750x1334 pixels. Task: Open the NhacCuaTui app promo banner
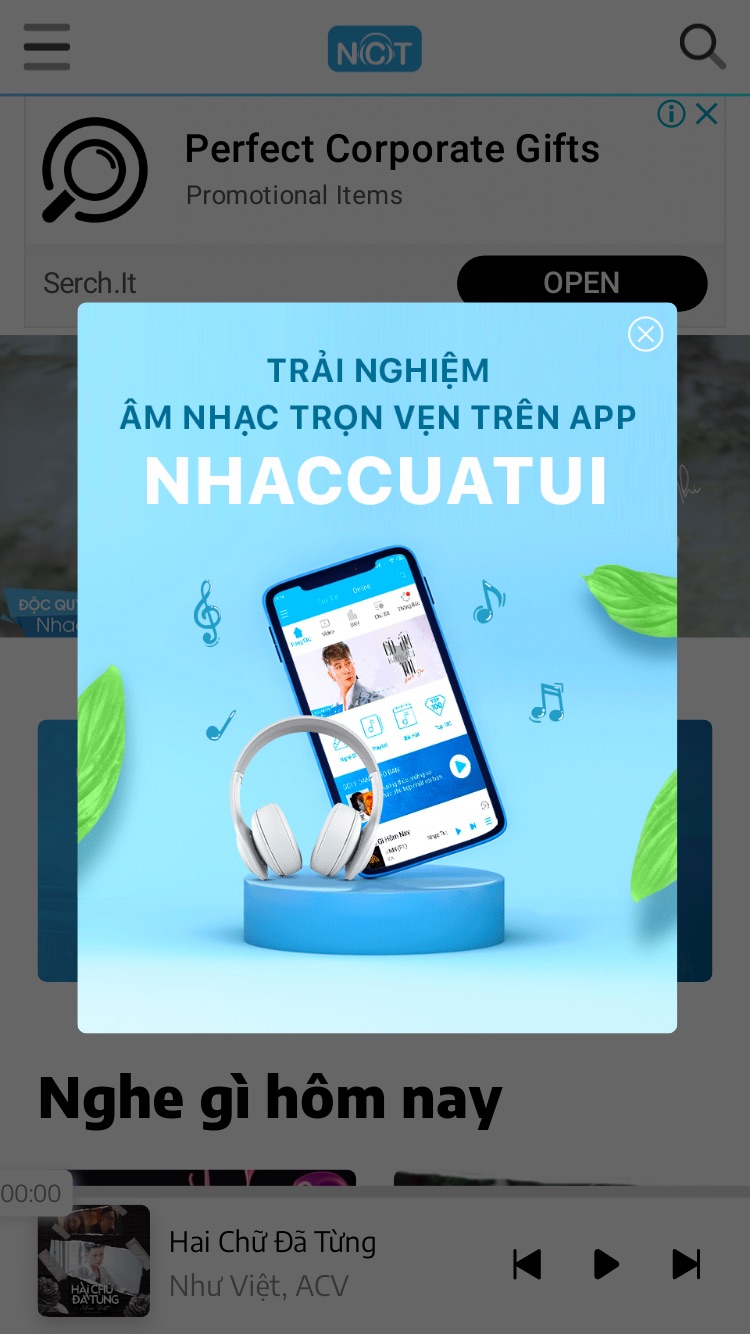pyautogui.click(x=377, y=668)
